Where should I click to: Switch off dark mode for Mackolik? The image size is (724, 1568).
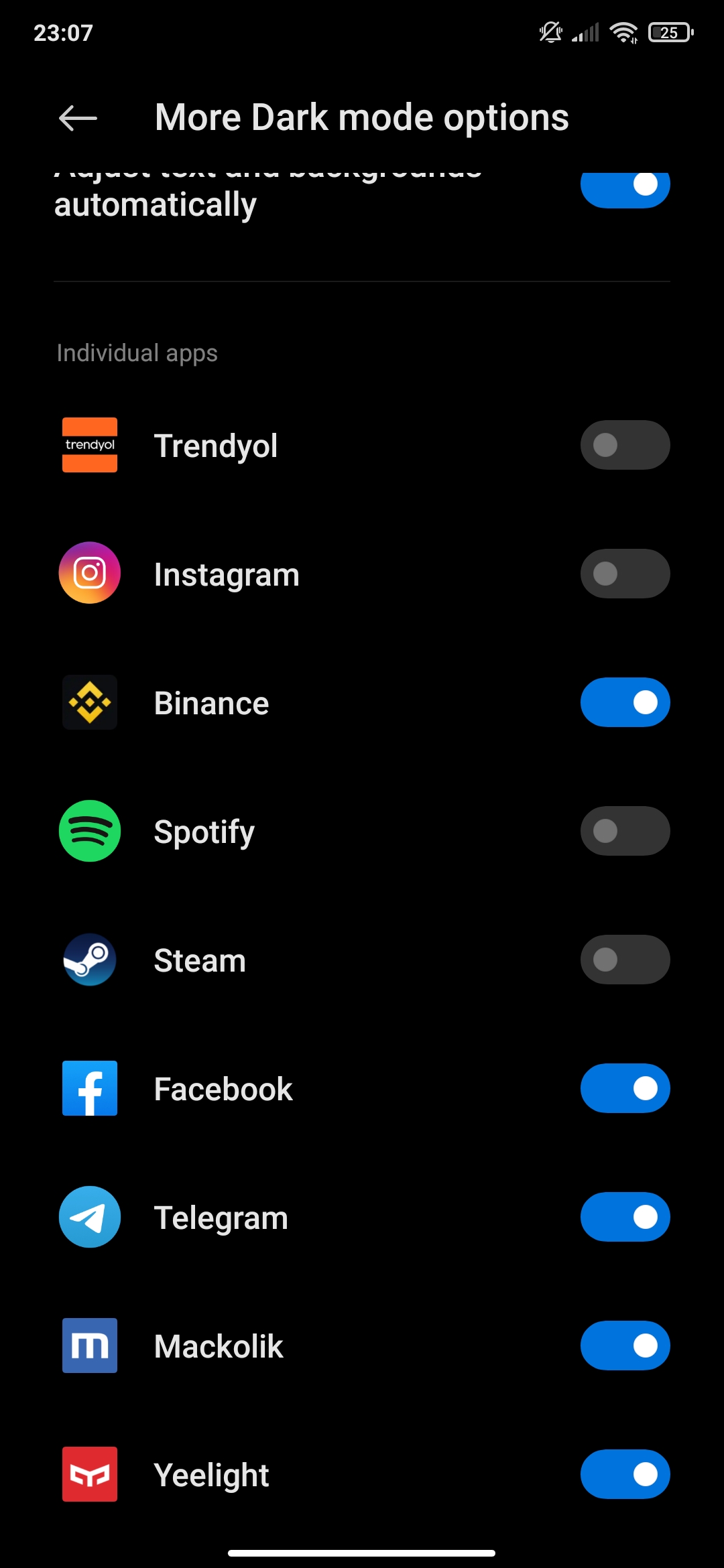click(625, 1346)
